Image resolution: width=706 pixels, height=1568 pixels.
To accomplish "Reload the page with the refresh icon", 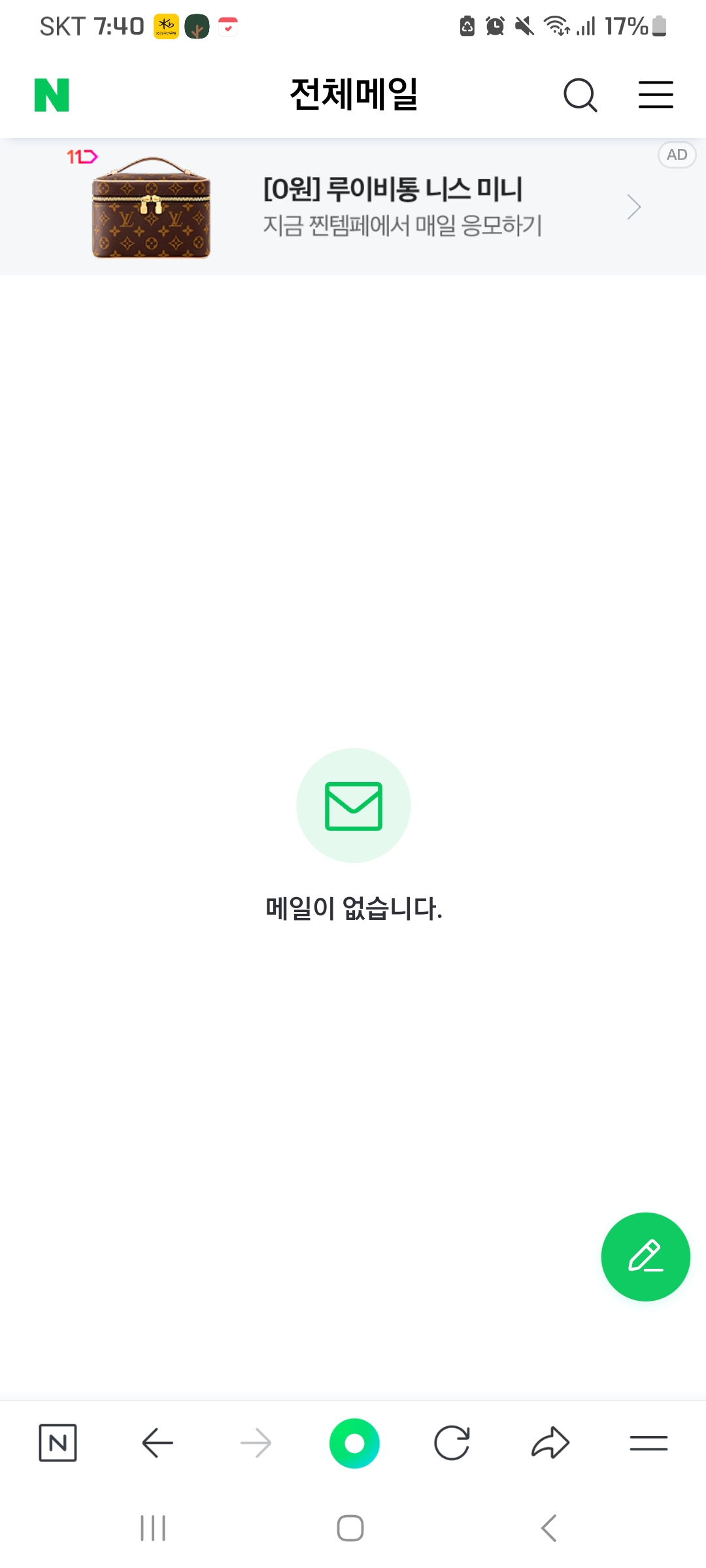I will coord(452,1443).
